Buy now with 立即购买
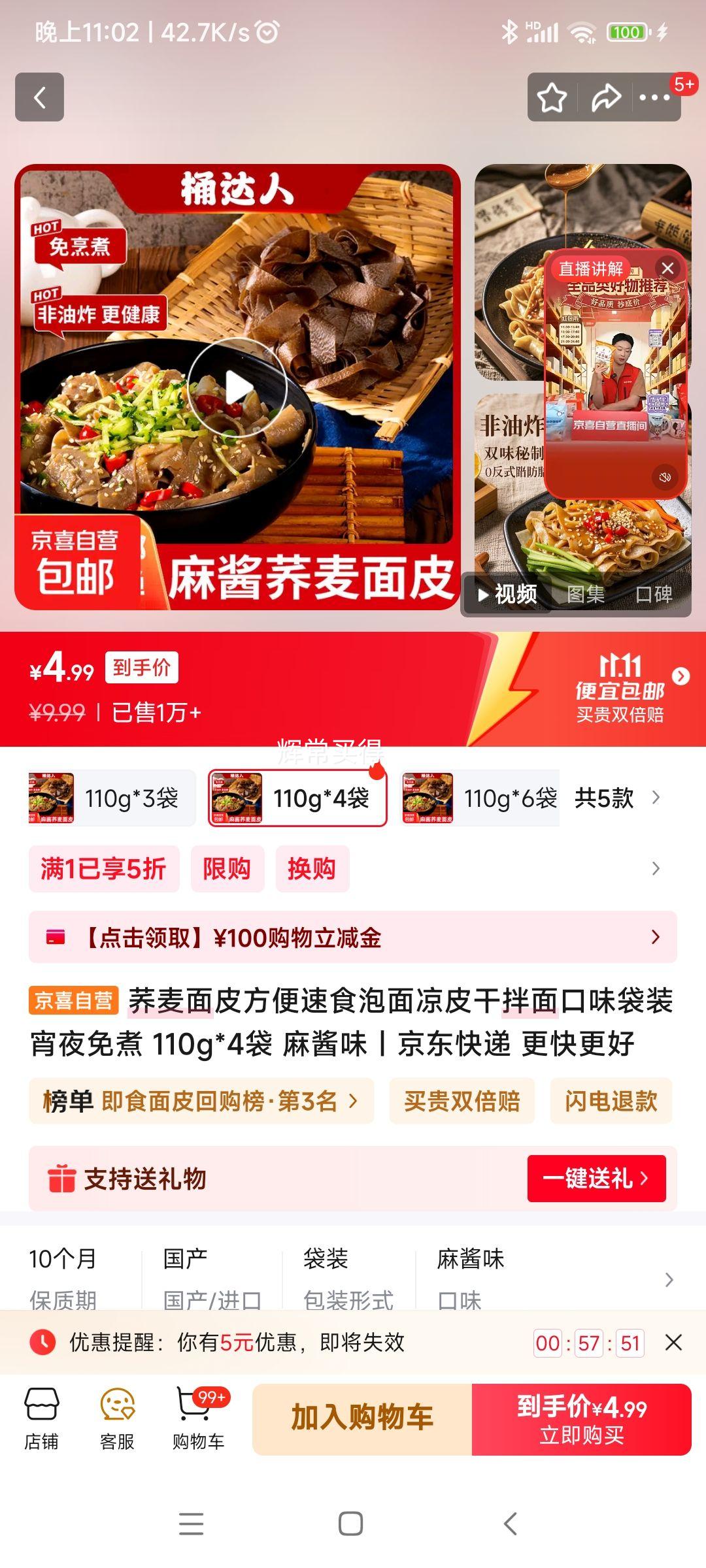The width and height of the screenshot is (706, 1568). [x=582, y=1419]
